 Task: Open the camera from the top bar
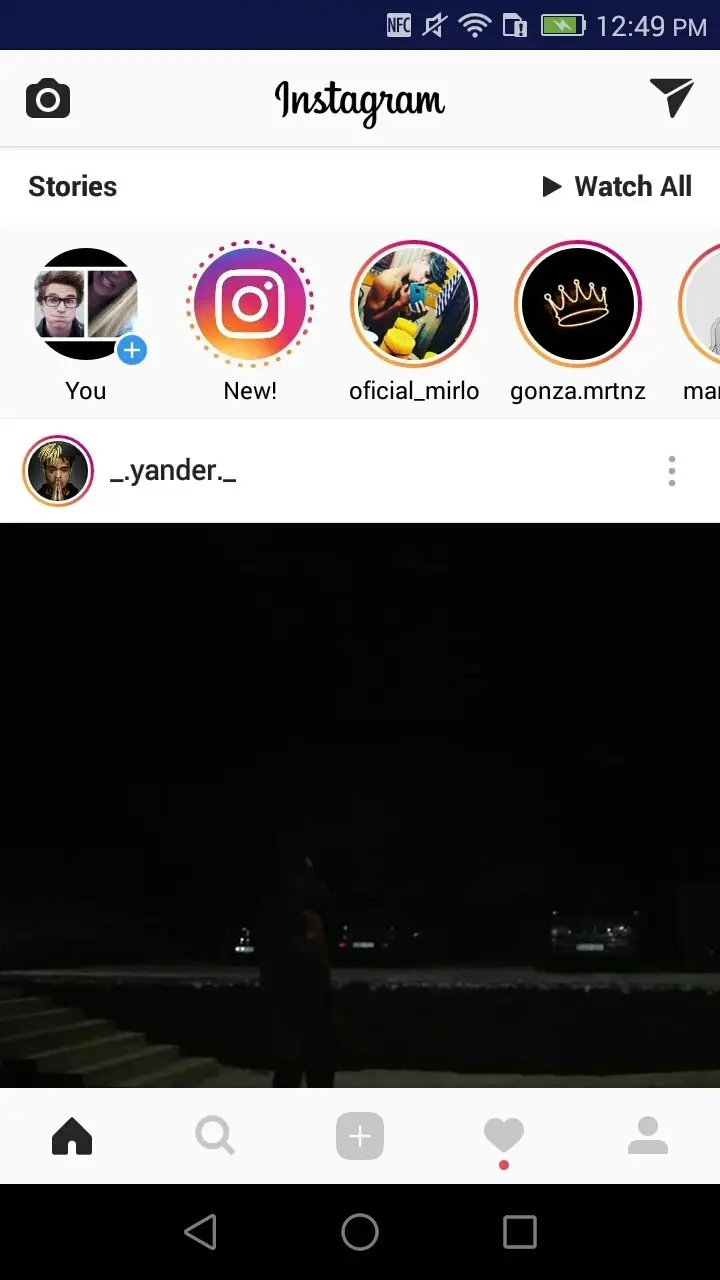[48, 99]
